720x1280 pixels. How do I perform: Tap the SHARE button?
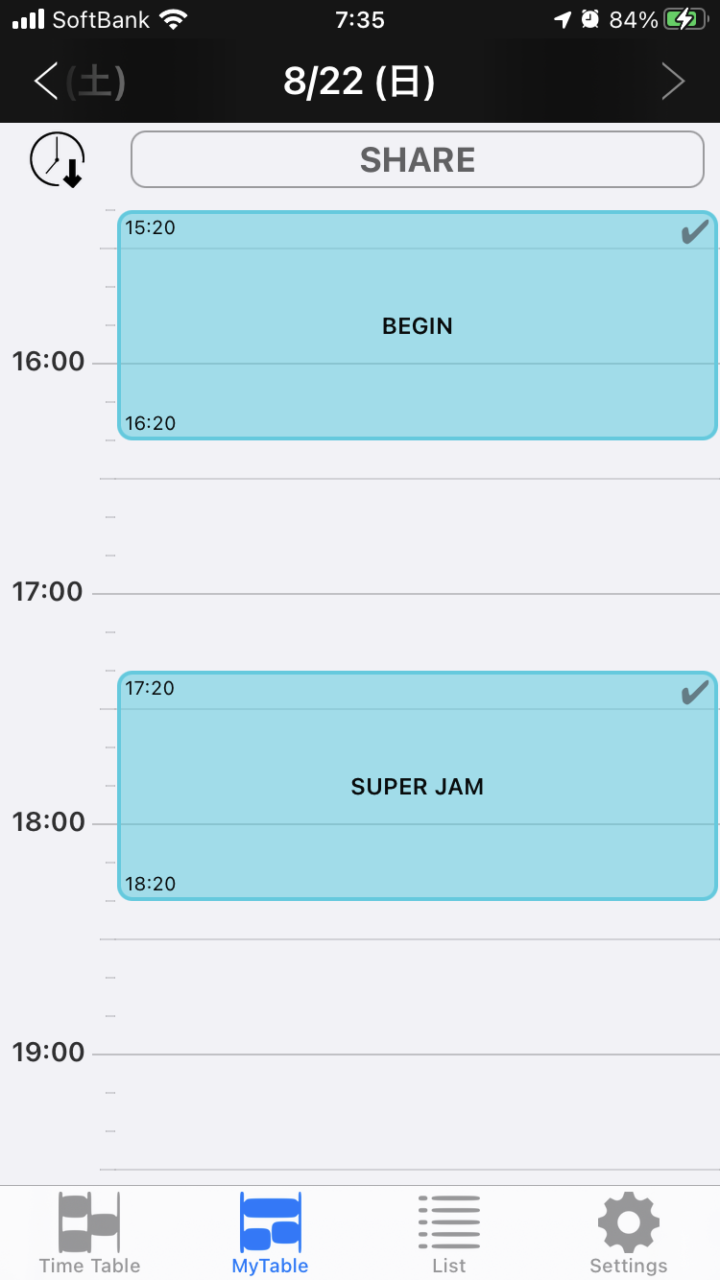click(417, 160)
